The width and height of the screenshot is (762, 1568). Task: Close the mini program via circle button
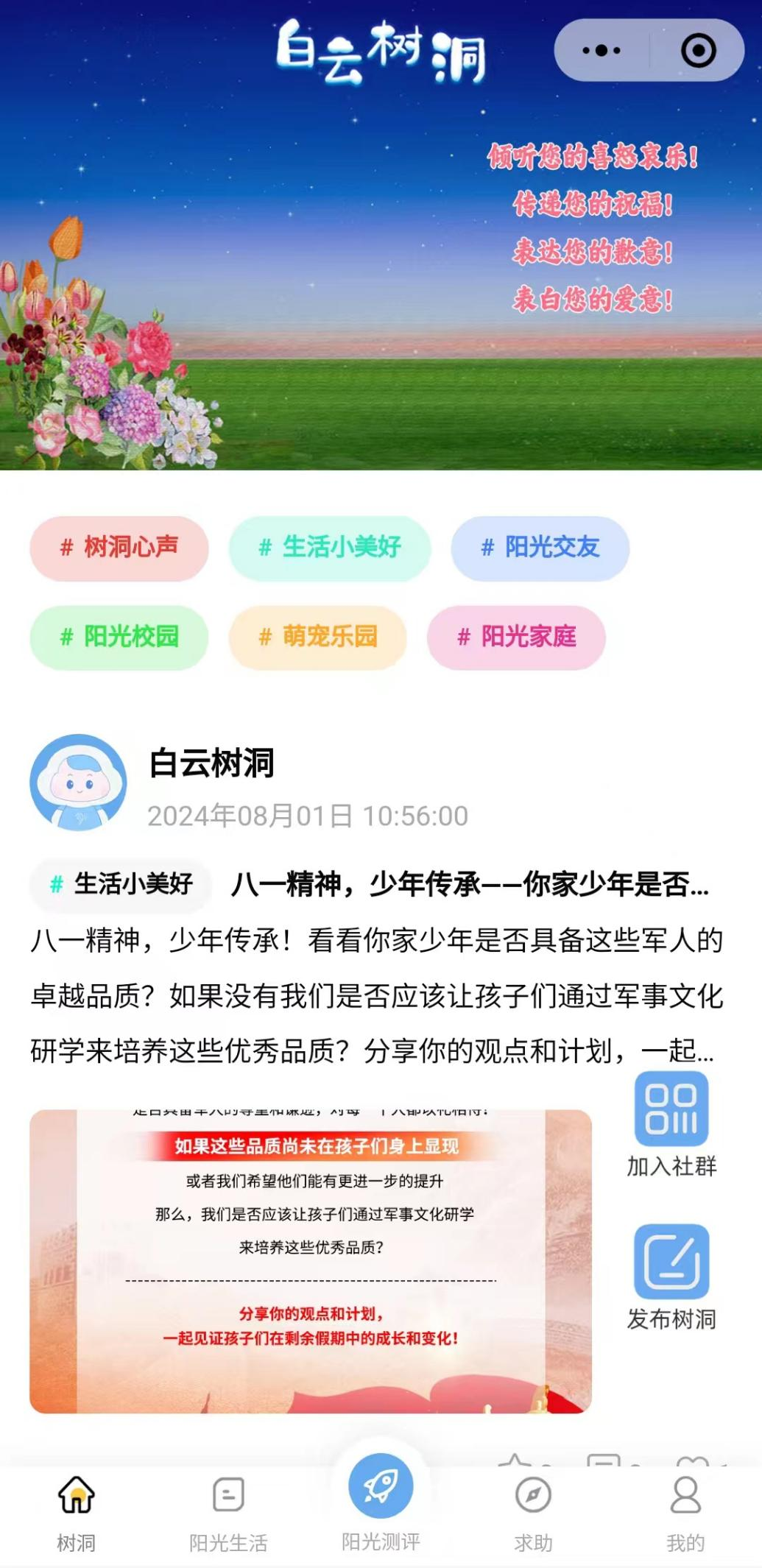pyautogui.click(x=697, y=51)
